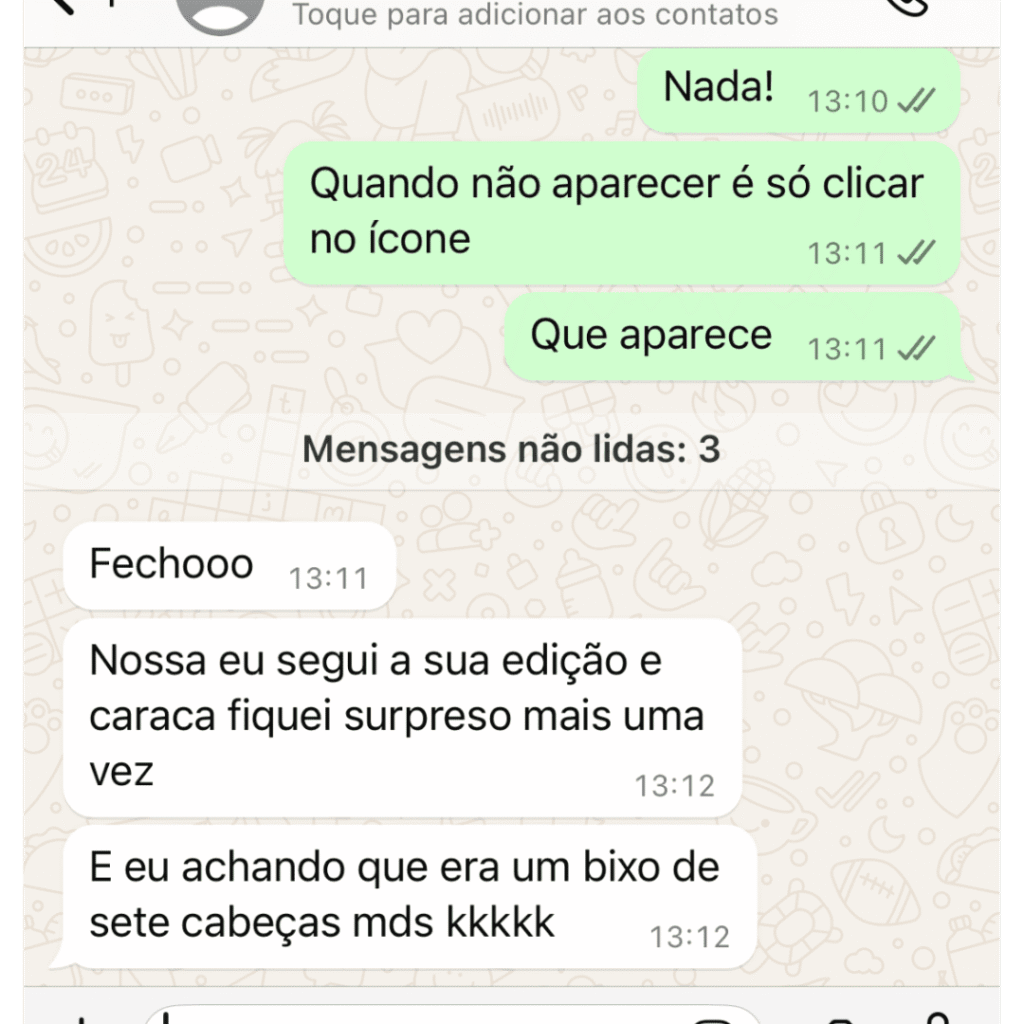Focus the message text input field
Screen dimensions: 1024x1024
(420, 1016)
